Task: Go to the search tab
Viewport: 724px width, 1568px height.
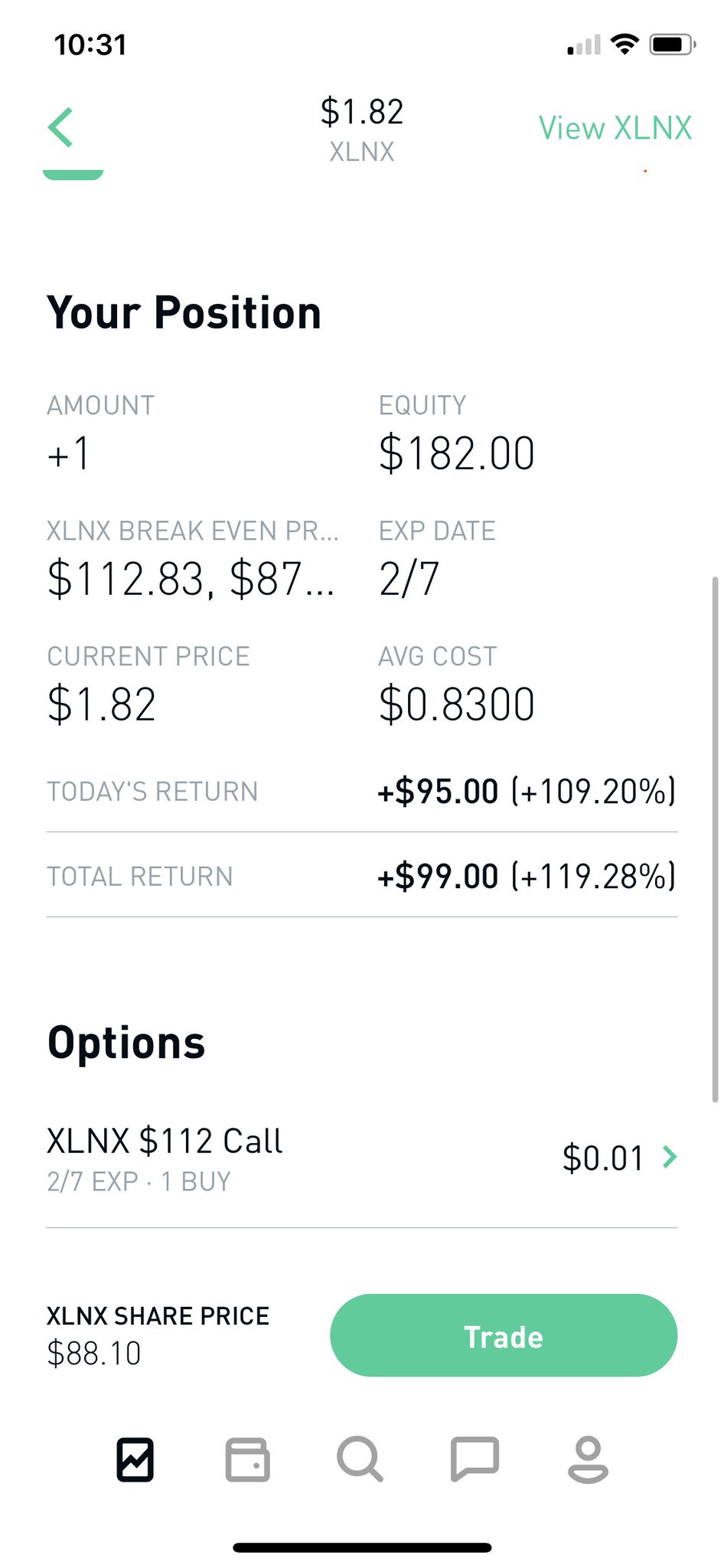Action: click(360, 1459)
